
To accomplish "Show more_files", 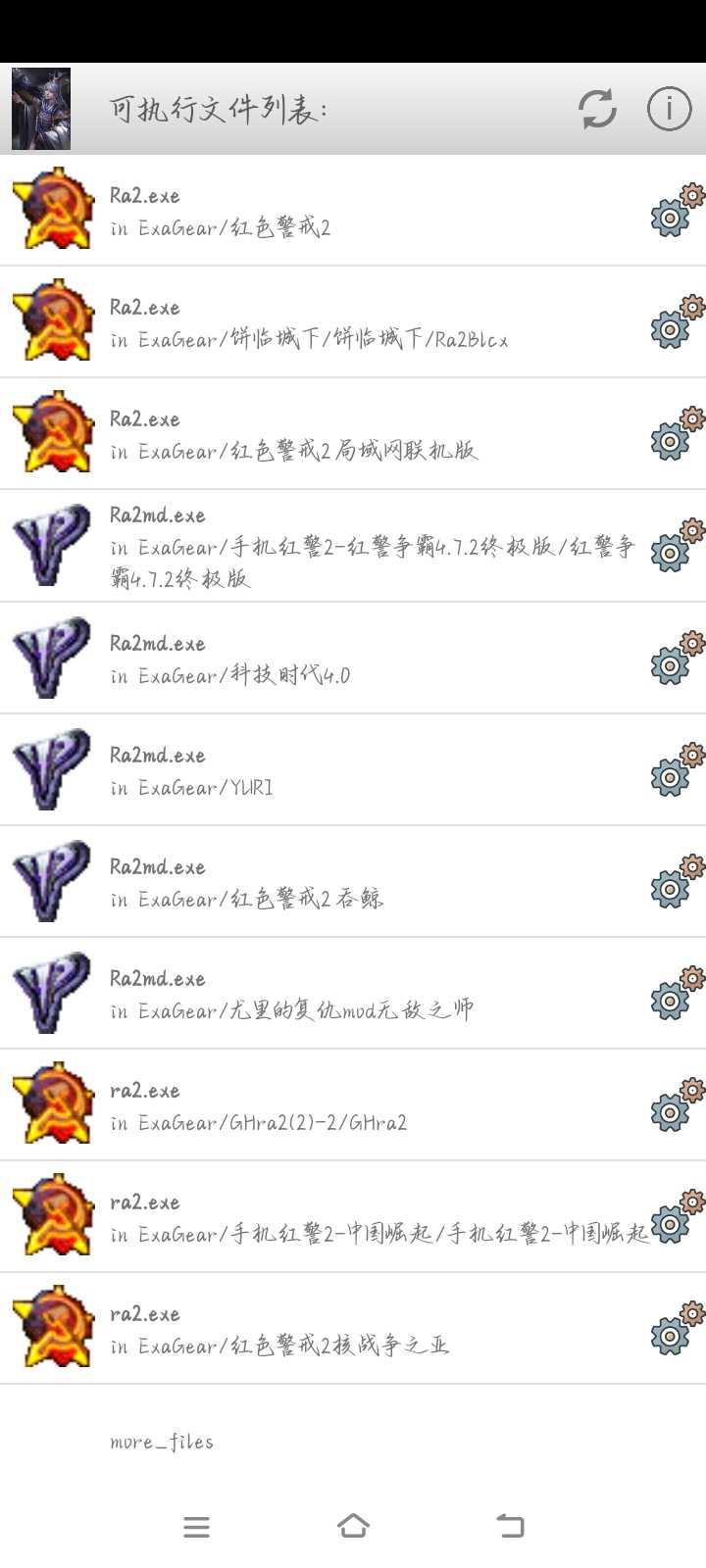I will [162, 1442].
